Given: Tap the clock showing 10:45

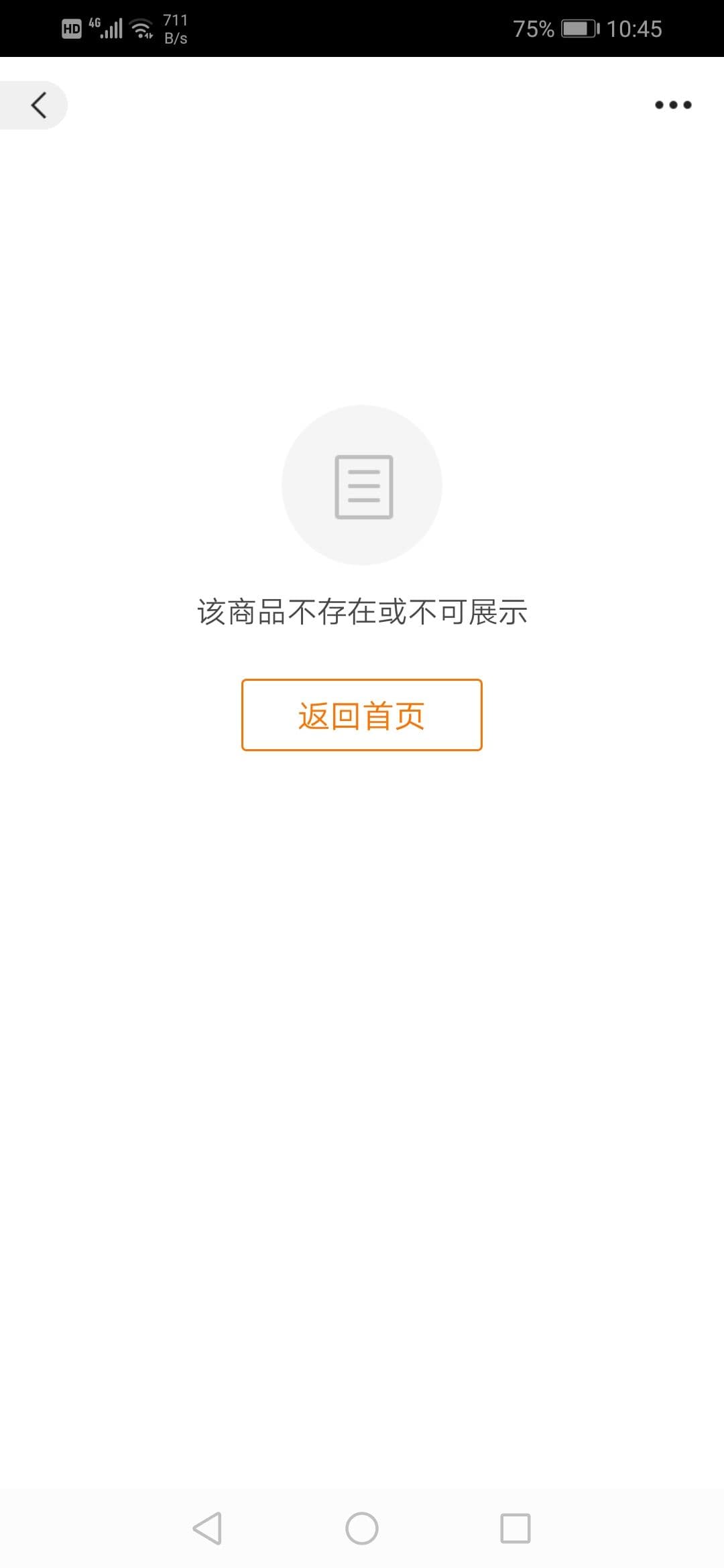Looking at the screenshot, I should tap(635, 28).
